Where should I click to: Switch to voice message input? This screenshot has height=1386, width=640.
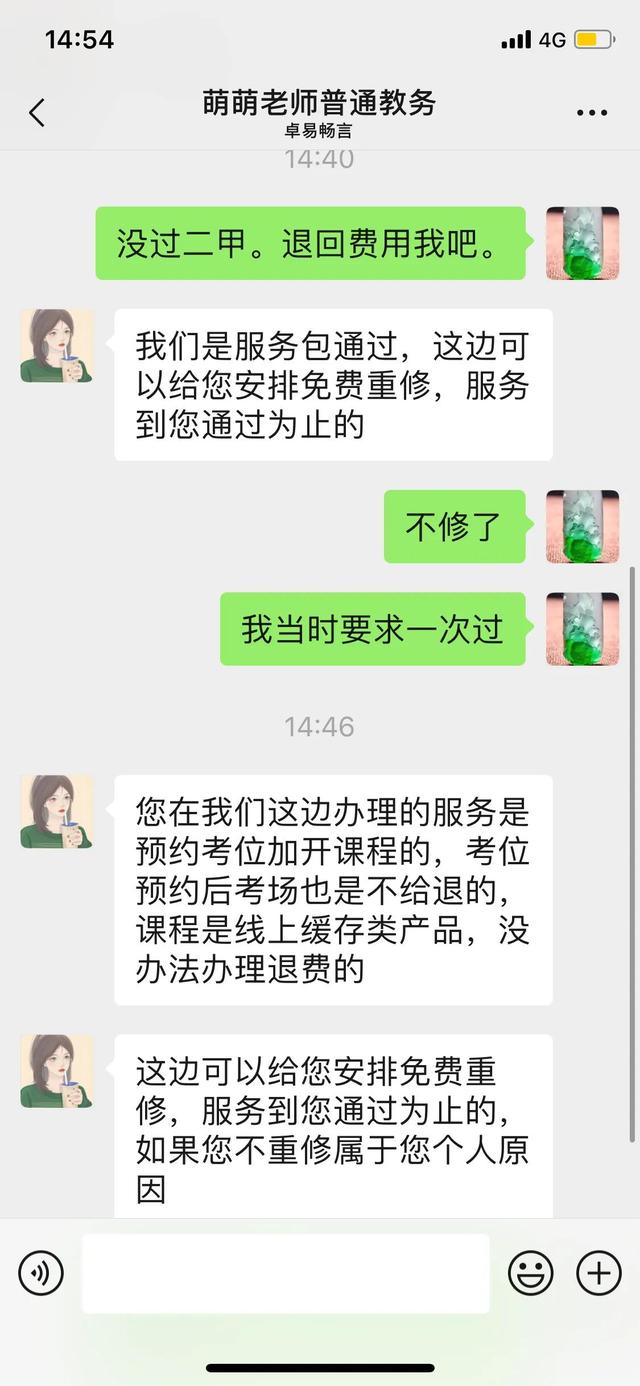pos(41,1273)
